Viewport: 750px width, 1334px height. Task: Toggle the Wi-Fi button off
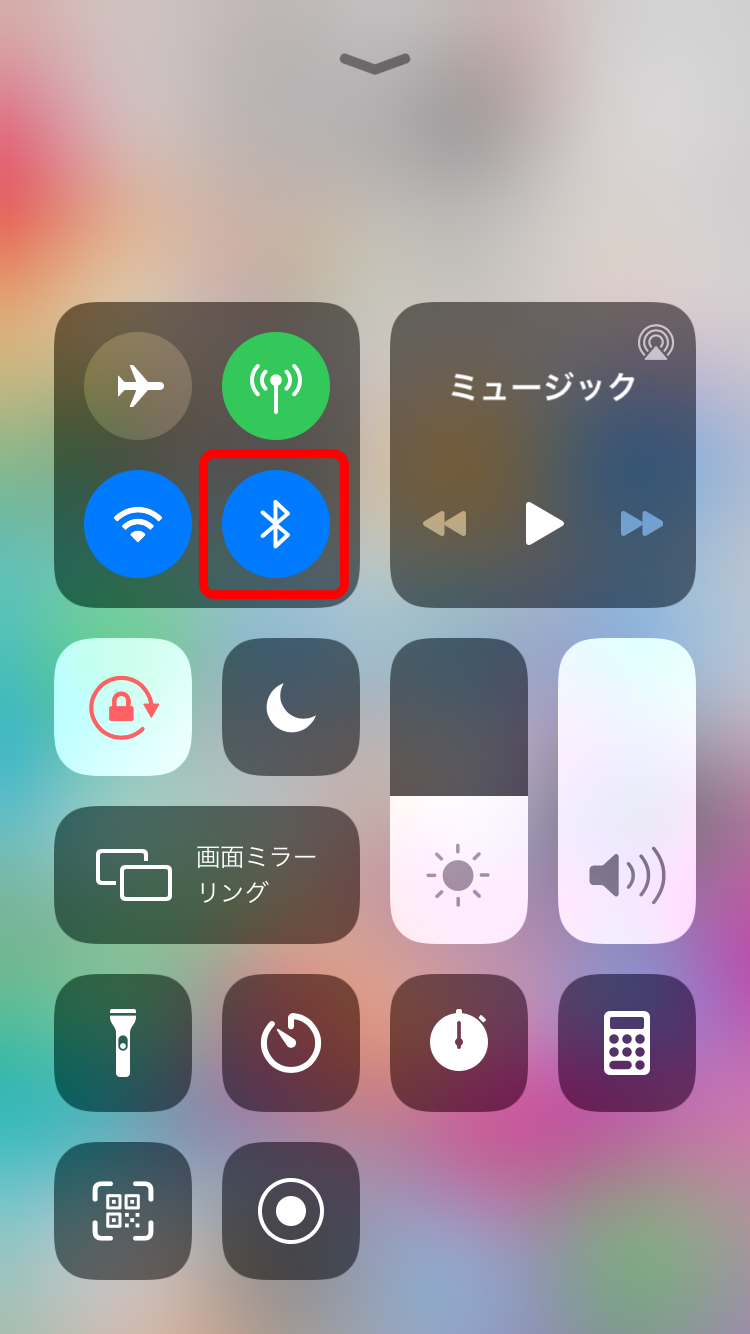(138, 524)
